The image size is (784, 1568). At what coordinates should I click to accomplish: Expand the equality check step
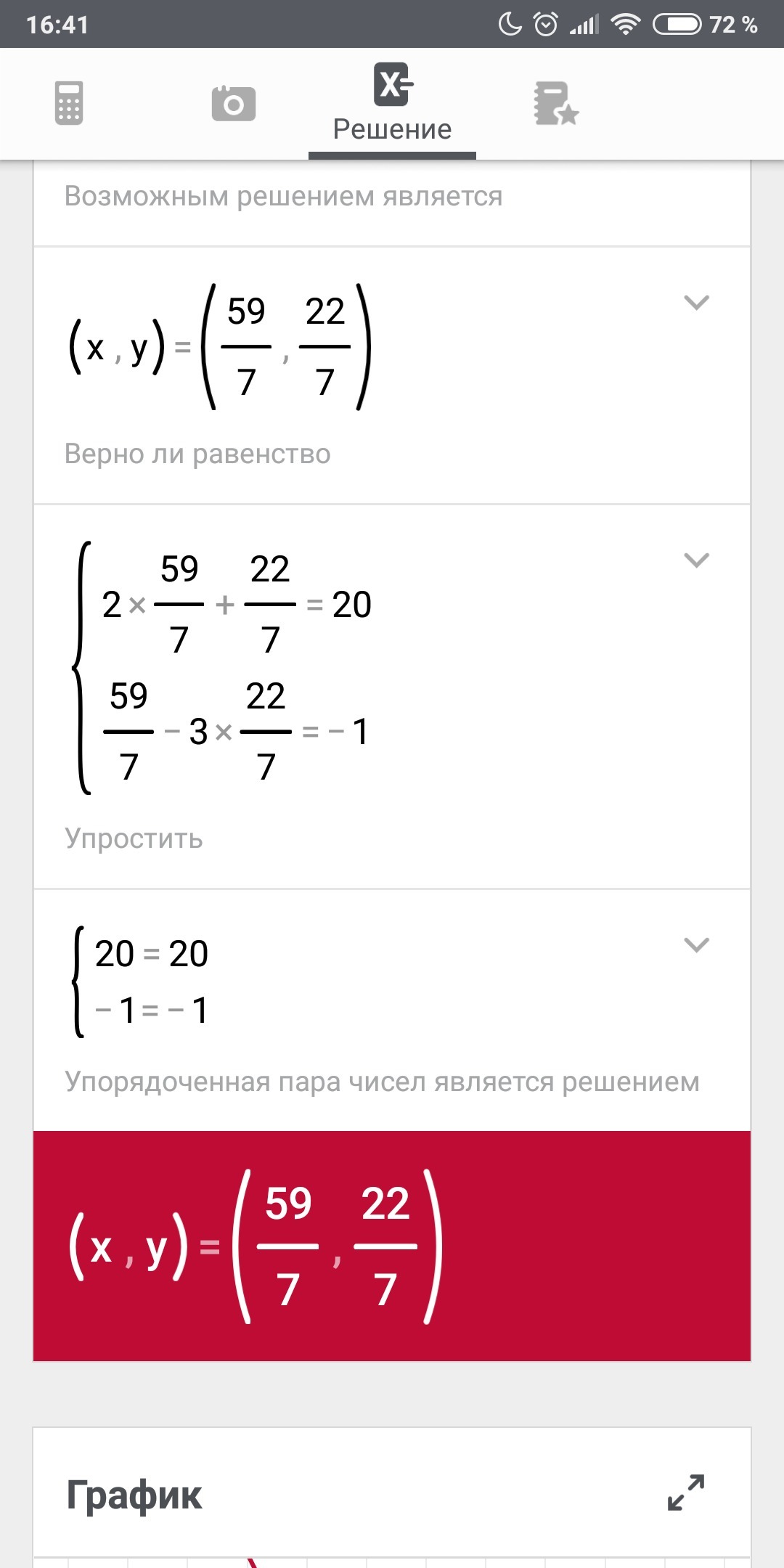696,560
